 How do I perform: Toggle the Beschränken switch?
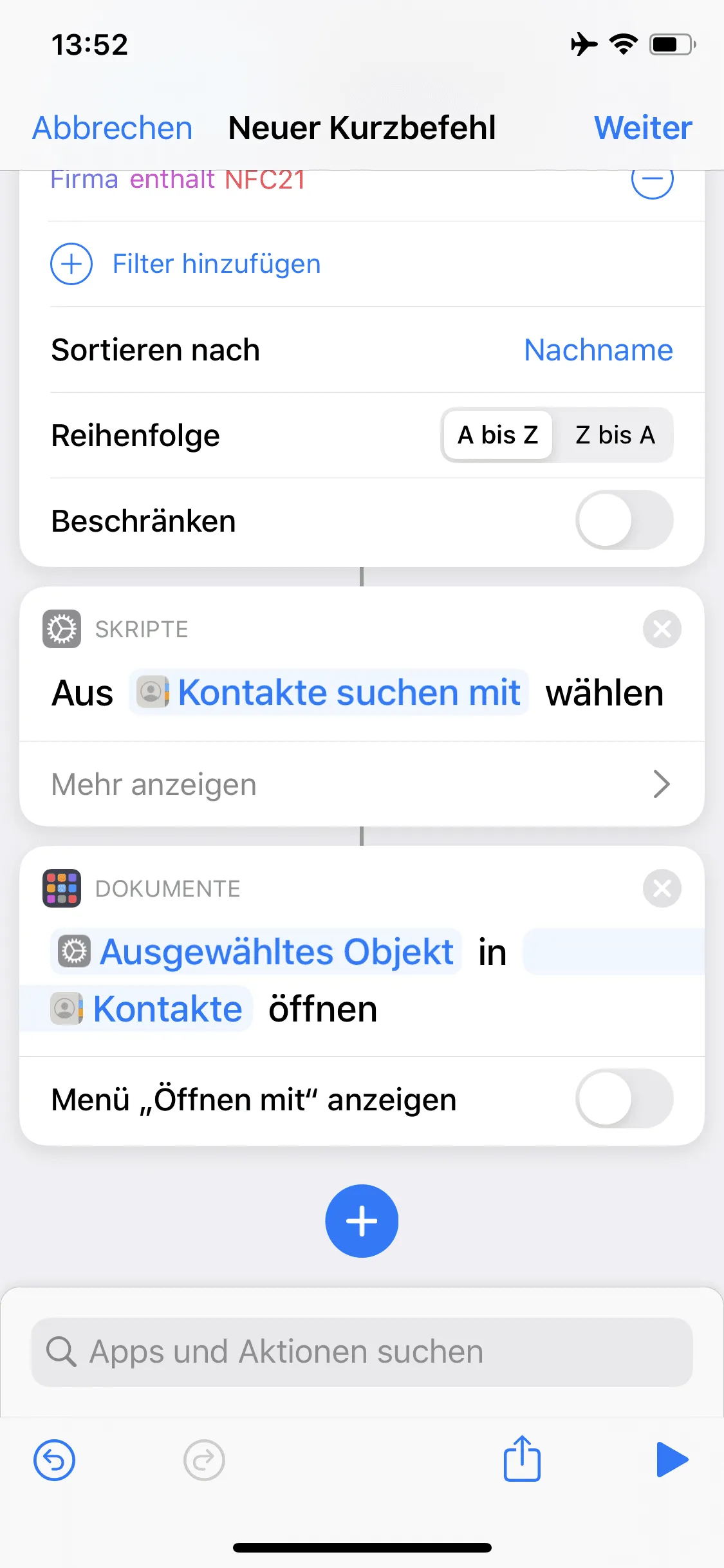624,520
